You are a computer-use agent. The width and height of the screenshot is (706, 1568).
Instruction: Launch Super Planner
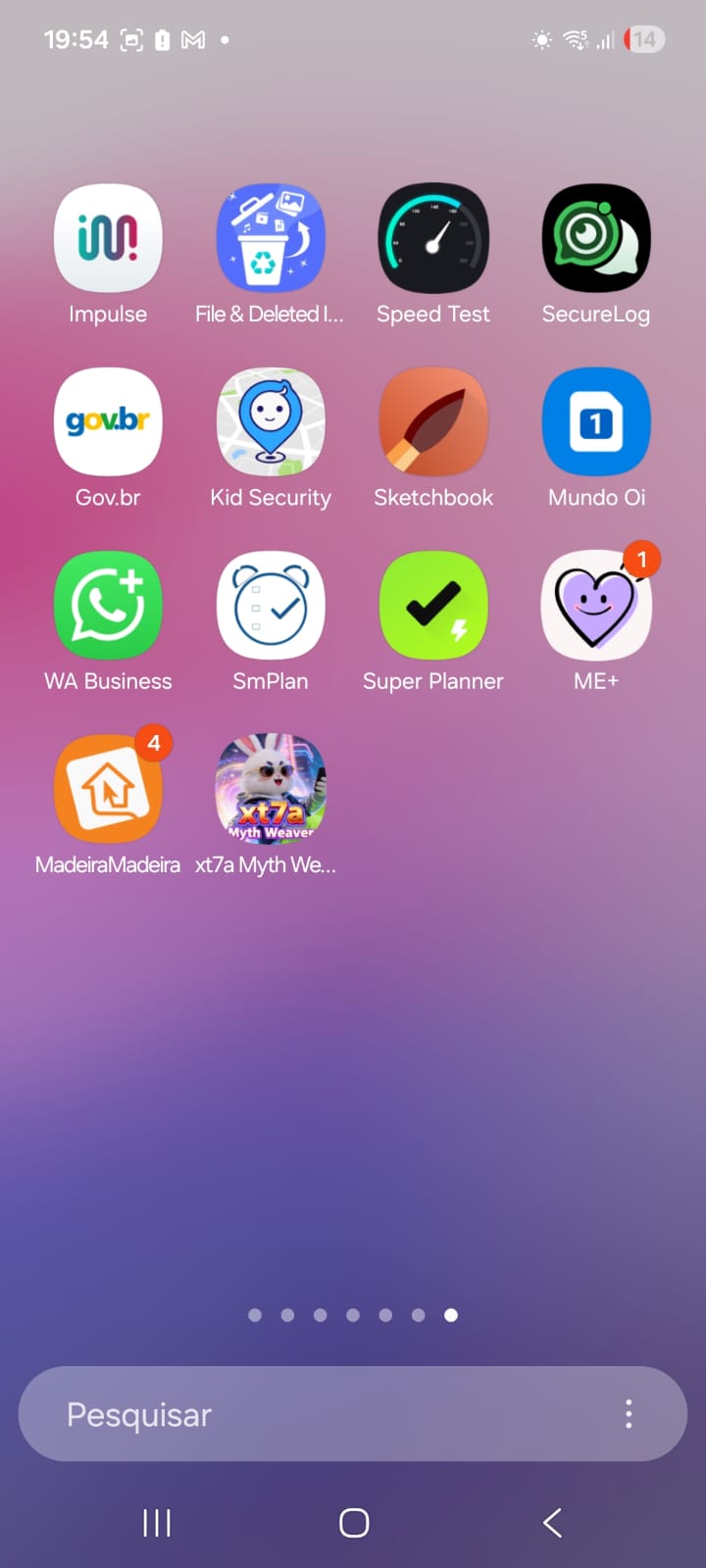pyautogui.click(x=433, y=606)
